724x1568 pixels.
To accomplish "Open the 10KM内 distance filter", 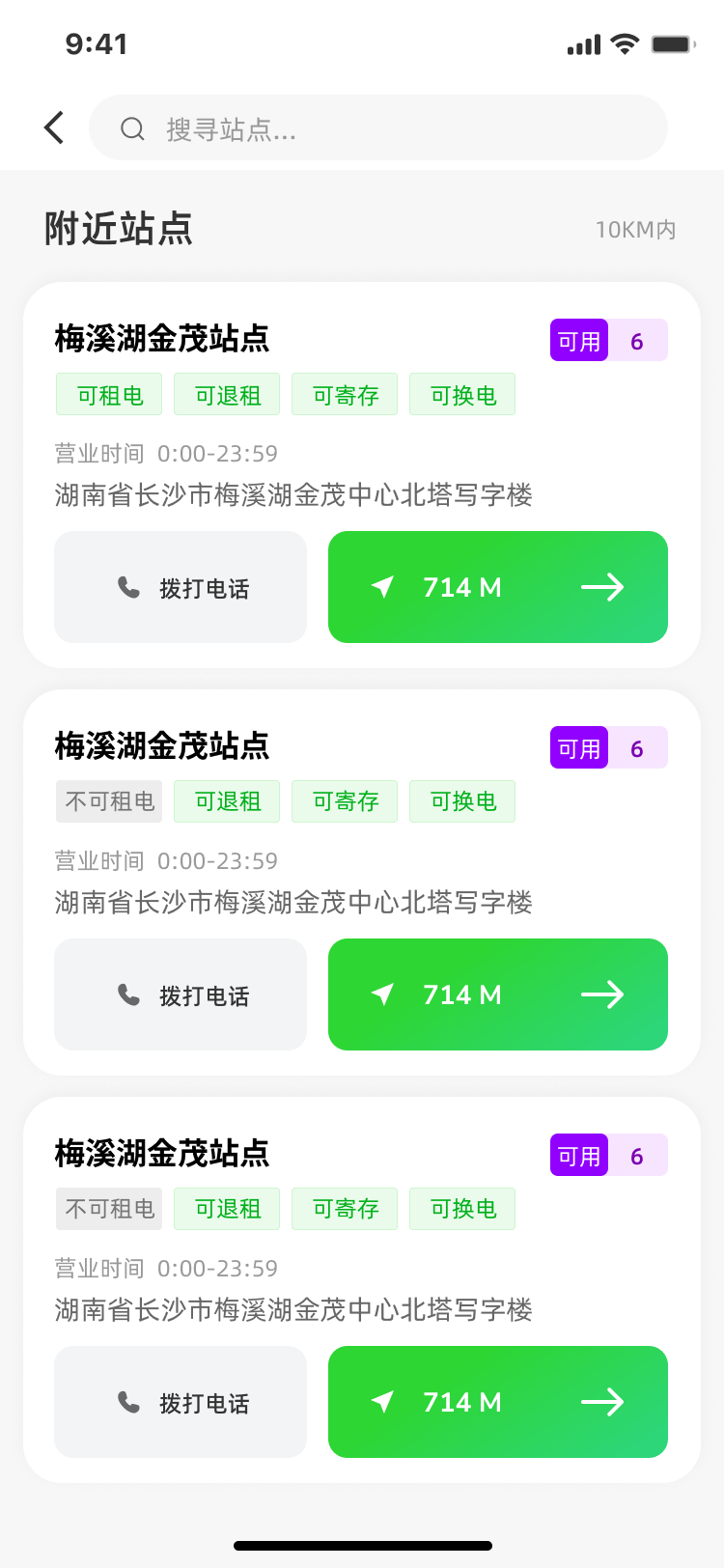I will [x=636, y=229].
